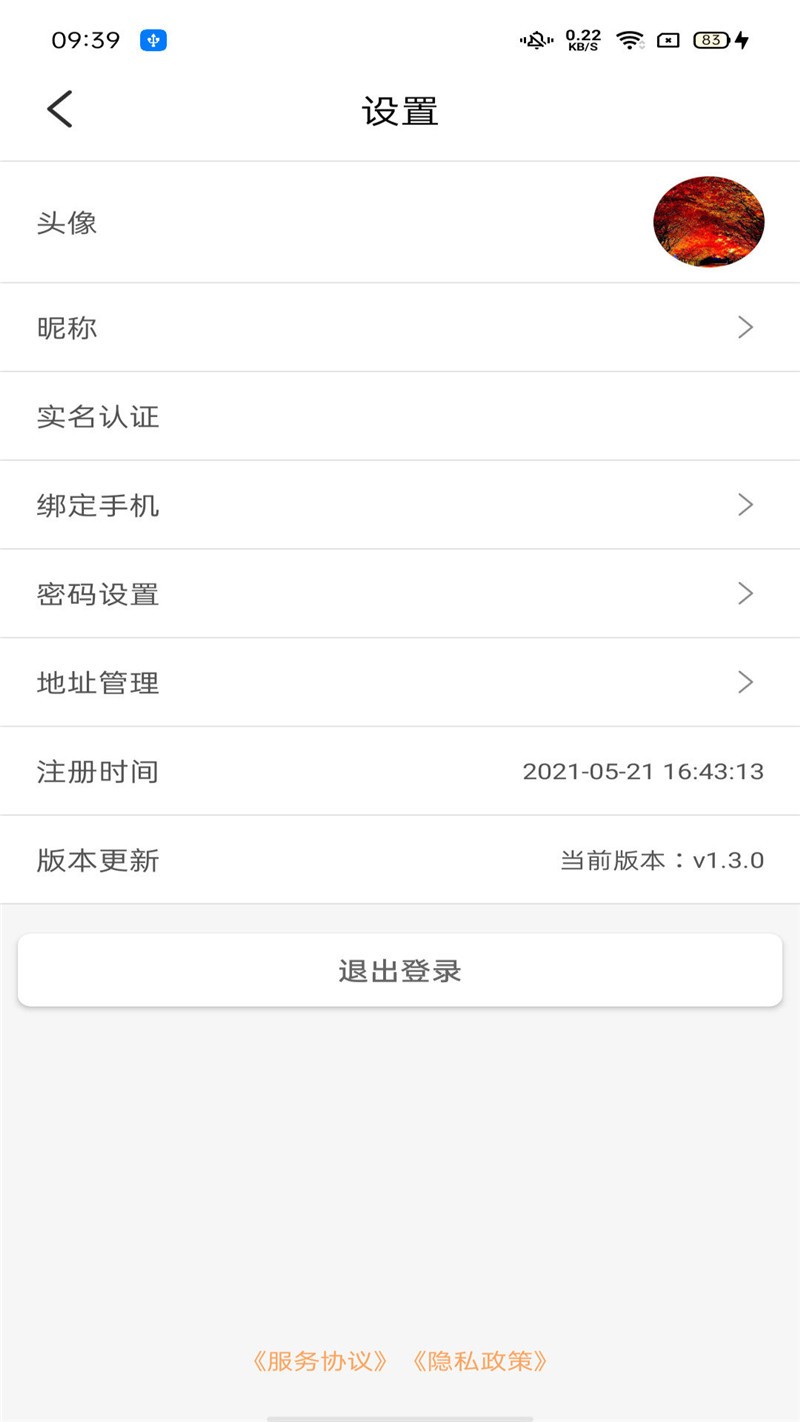
Task: Select the 实名认证 option
Action: pos(400,416)
